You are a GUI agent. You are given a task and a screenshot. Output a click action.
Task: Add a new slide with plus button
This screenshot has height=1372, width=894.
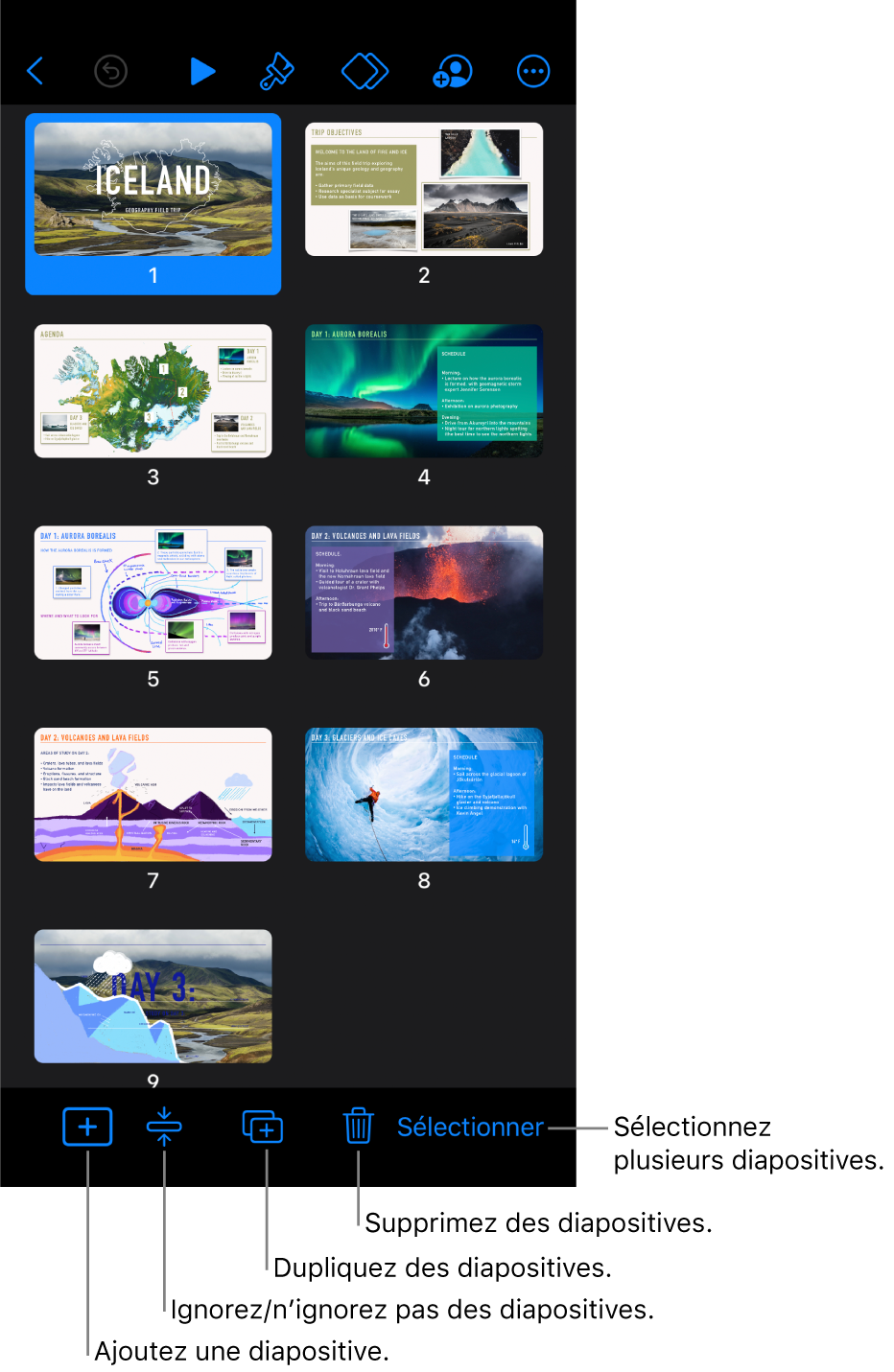click(87, 1127)
